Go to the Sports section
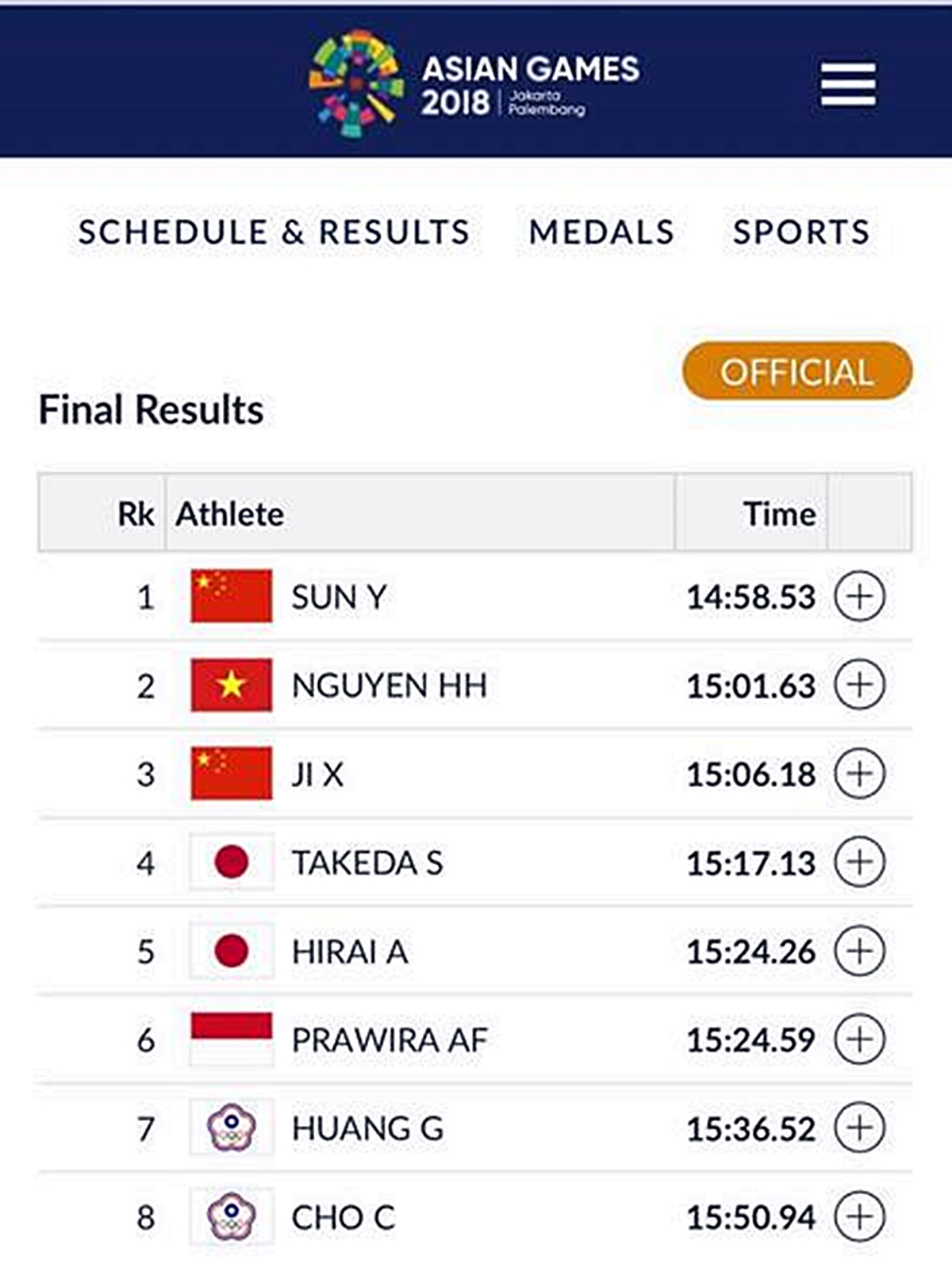 click(x=801, y=232)
